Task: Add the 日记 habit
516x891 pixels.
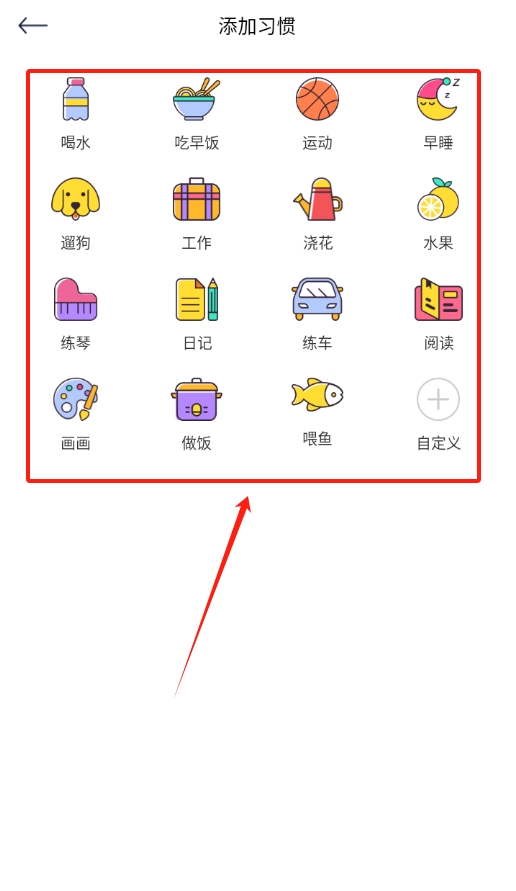Action: (x=197, y=314)
